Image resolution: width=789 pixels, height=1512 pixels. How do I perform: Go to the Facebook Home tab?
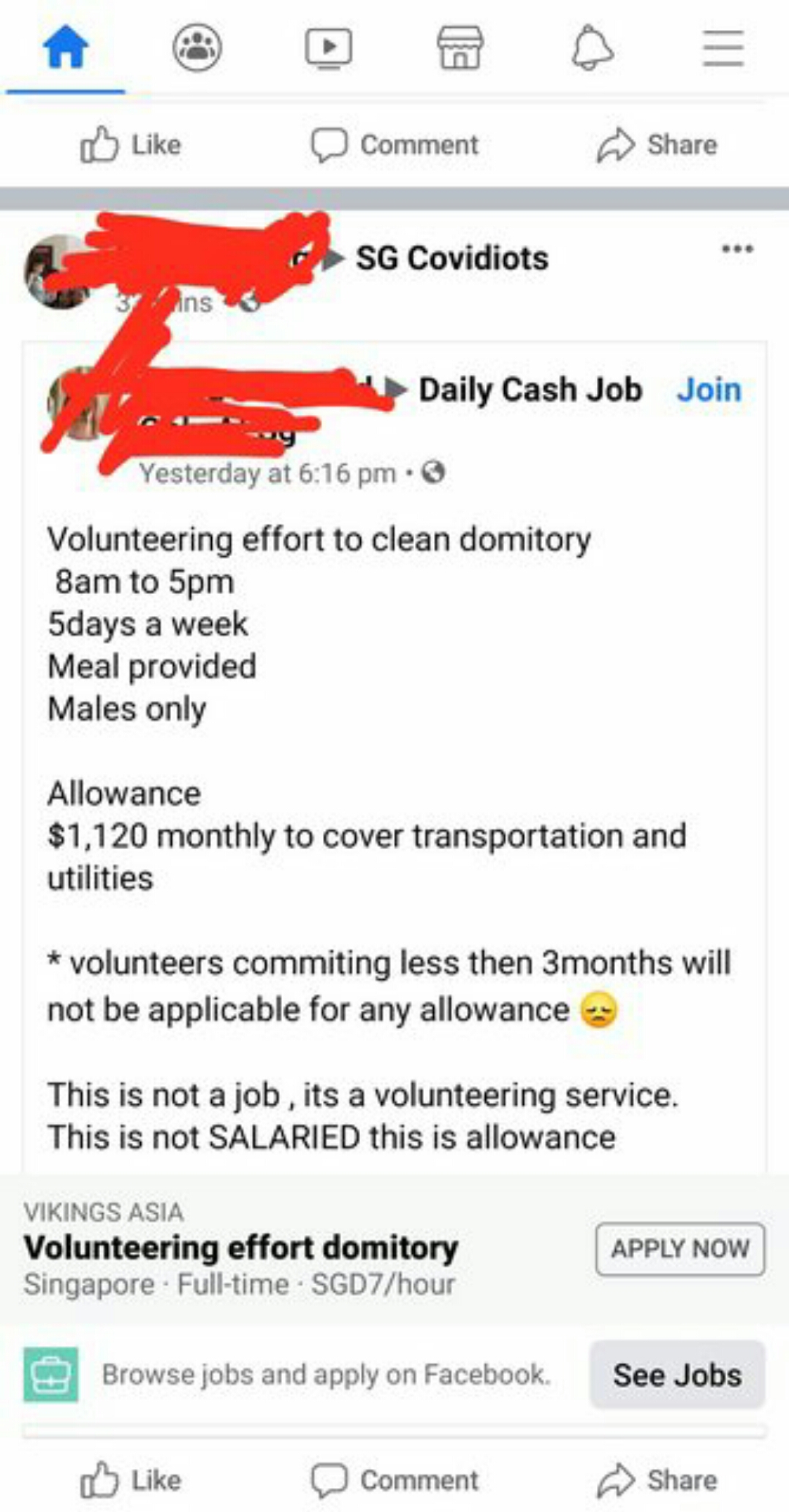click(66, 48)
